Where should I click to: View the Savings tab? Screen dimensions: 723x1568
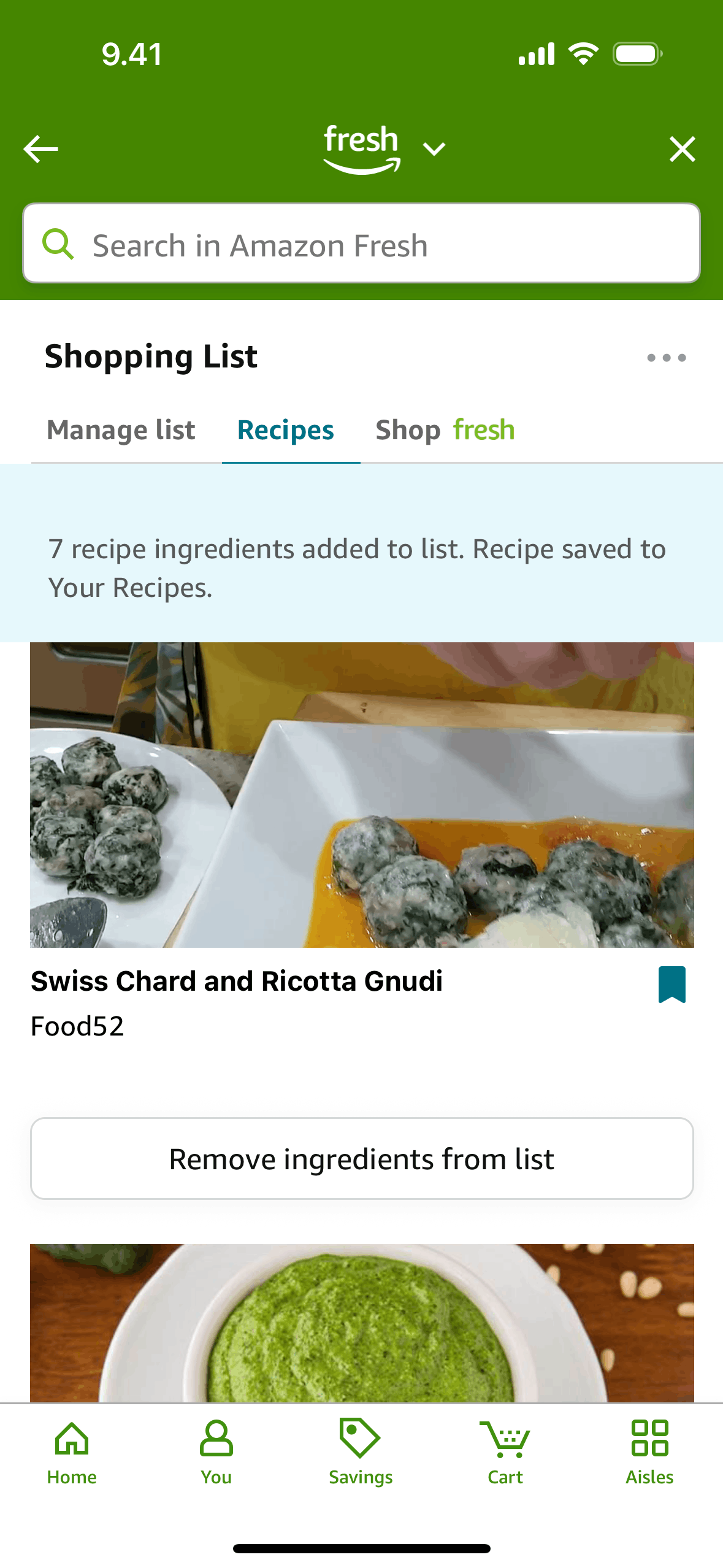point(361,1451)
